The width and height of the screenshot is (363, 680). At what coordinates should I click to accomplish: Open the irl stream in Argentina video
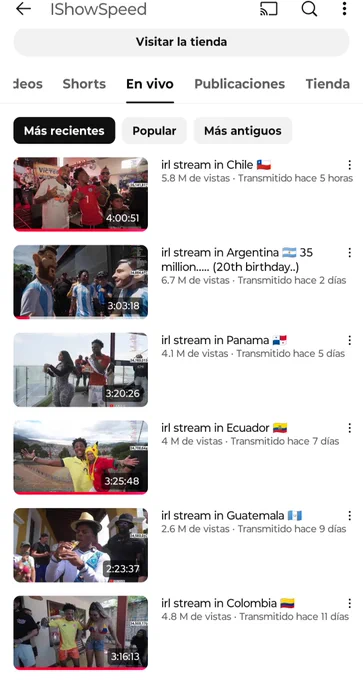(81, 281)
